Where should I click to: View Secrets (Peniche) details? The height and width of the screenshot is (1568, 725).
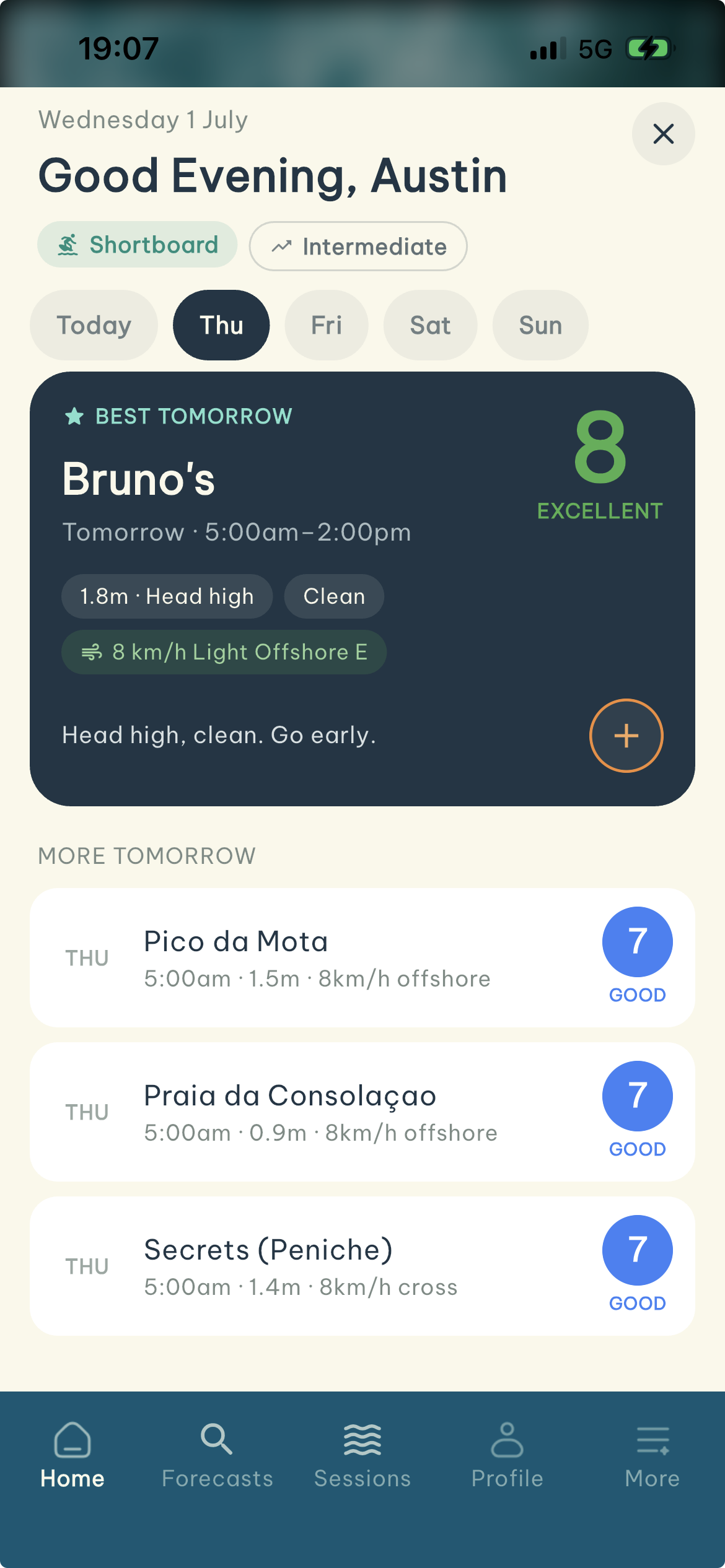pyautogui.click(x=362, y=1266)
